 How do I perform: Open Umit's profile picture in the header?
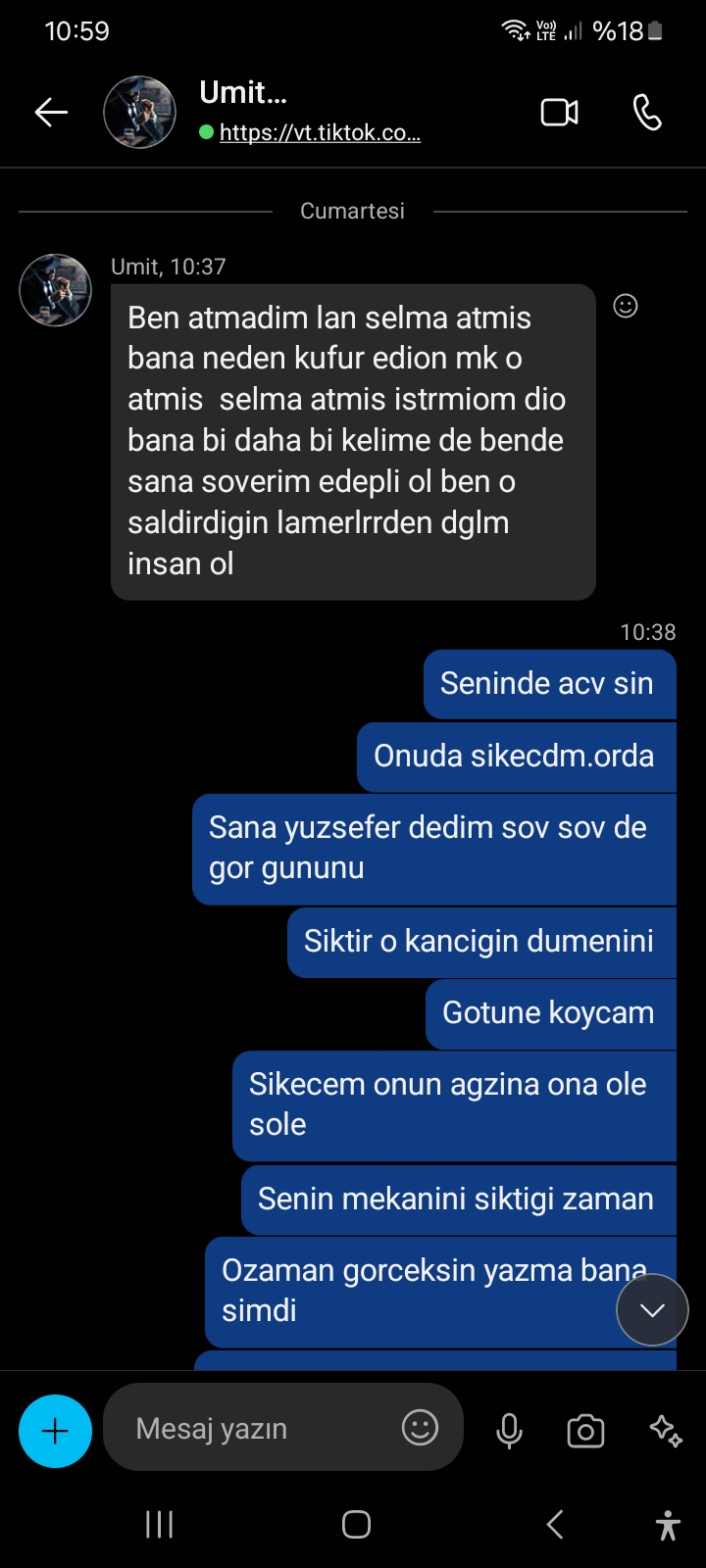coord(140,113)
